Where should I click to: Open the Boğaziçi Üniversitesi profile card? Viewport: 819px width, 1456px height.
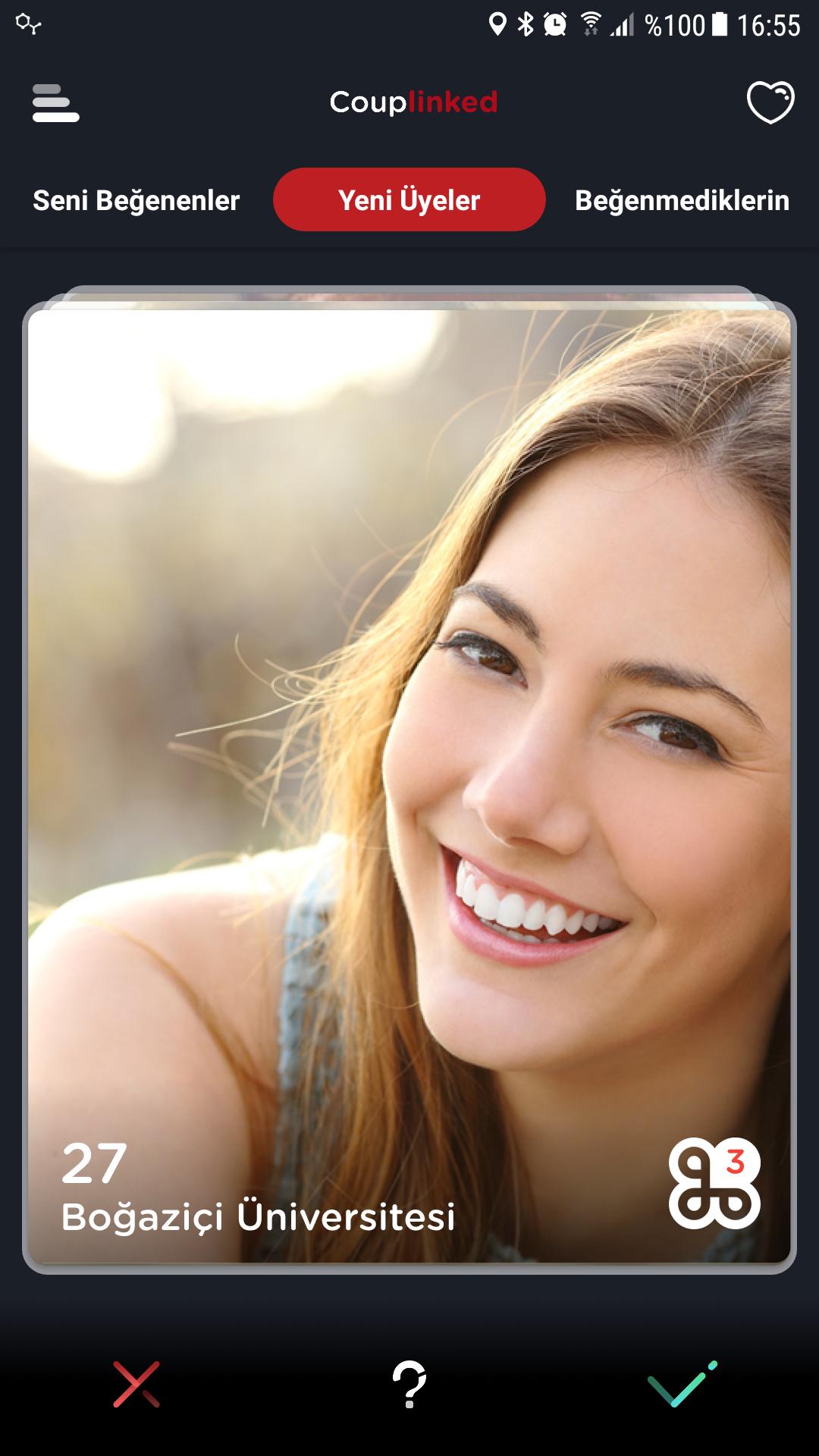[x=409, y=758]
